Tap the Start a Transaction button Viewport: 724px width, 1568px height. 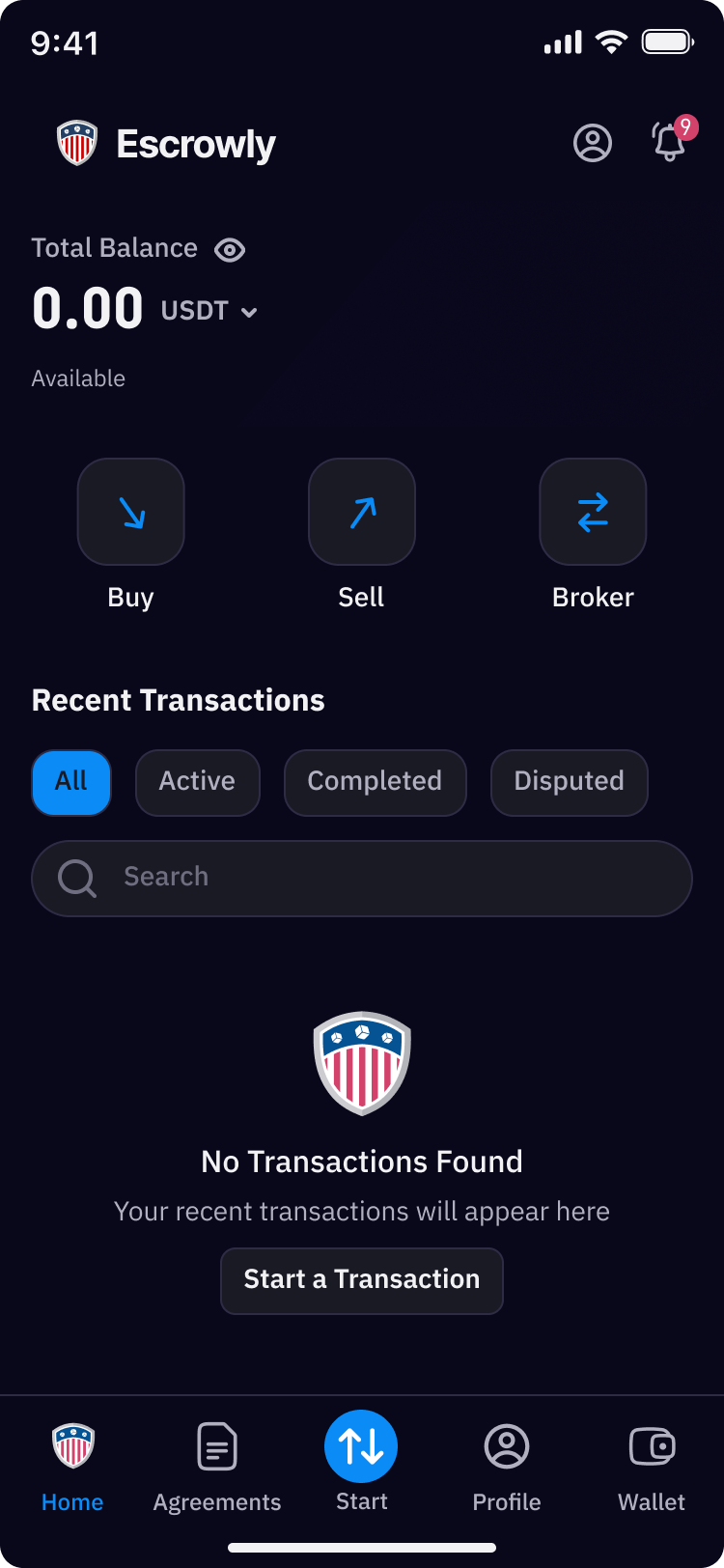pos(361,1280)
